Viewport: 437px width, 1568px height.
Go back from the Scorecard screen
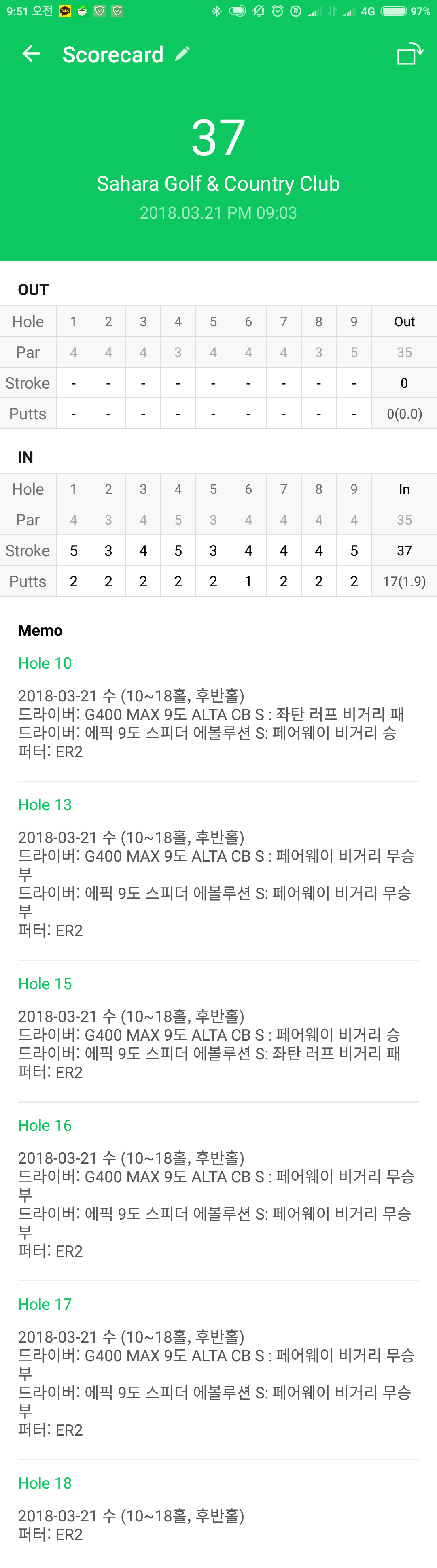coord(31,54)
